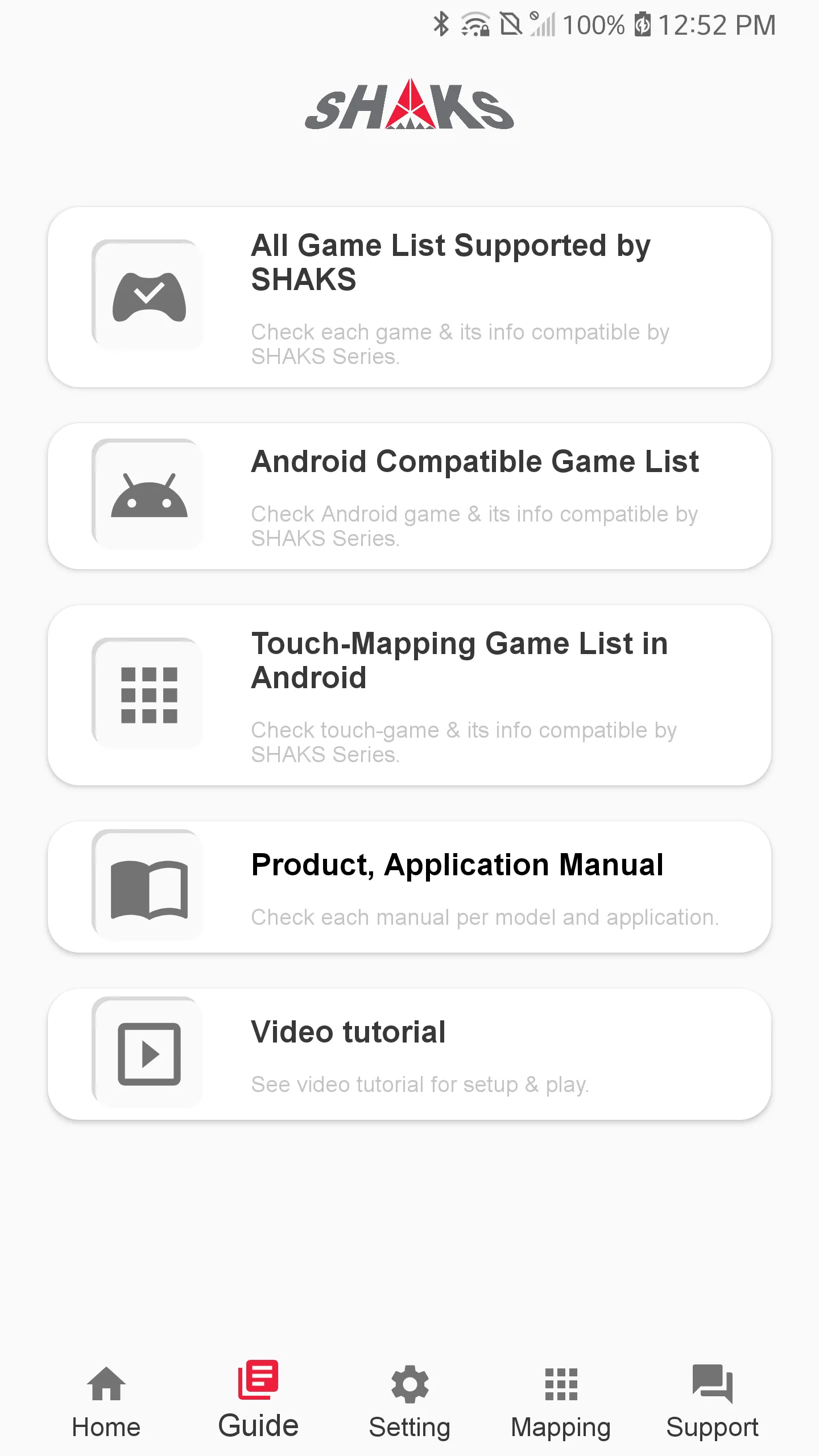The height and width of the screenshot is (1456, 819).
Task: Open Product, Application Manual card
Action: pos(409,887)
